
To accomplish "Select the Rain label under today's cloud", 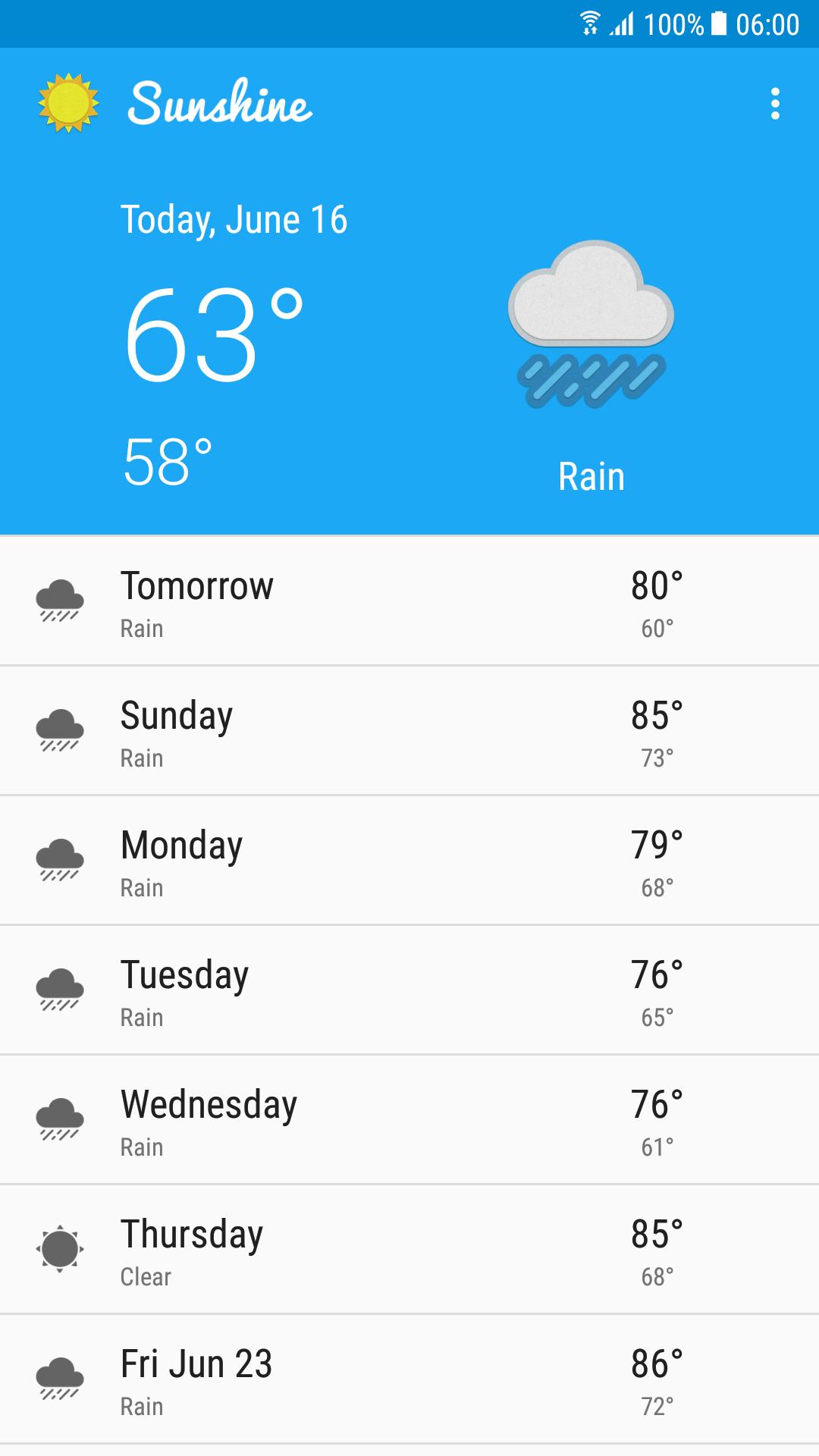I will pyautogui.click(x=591, y=475).
